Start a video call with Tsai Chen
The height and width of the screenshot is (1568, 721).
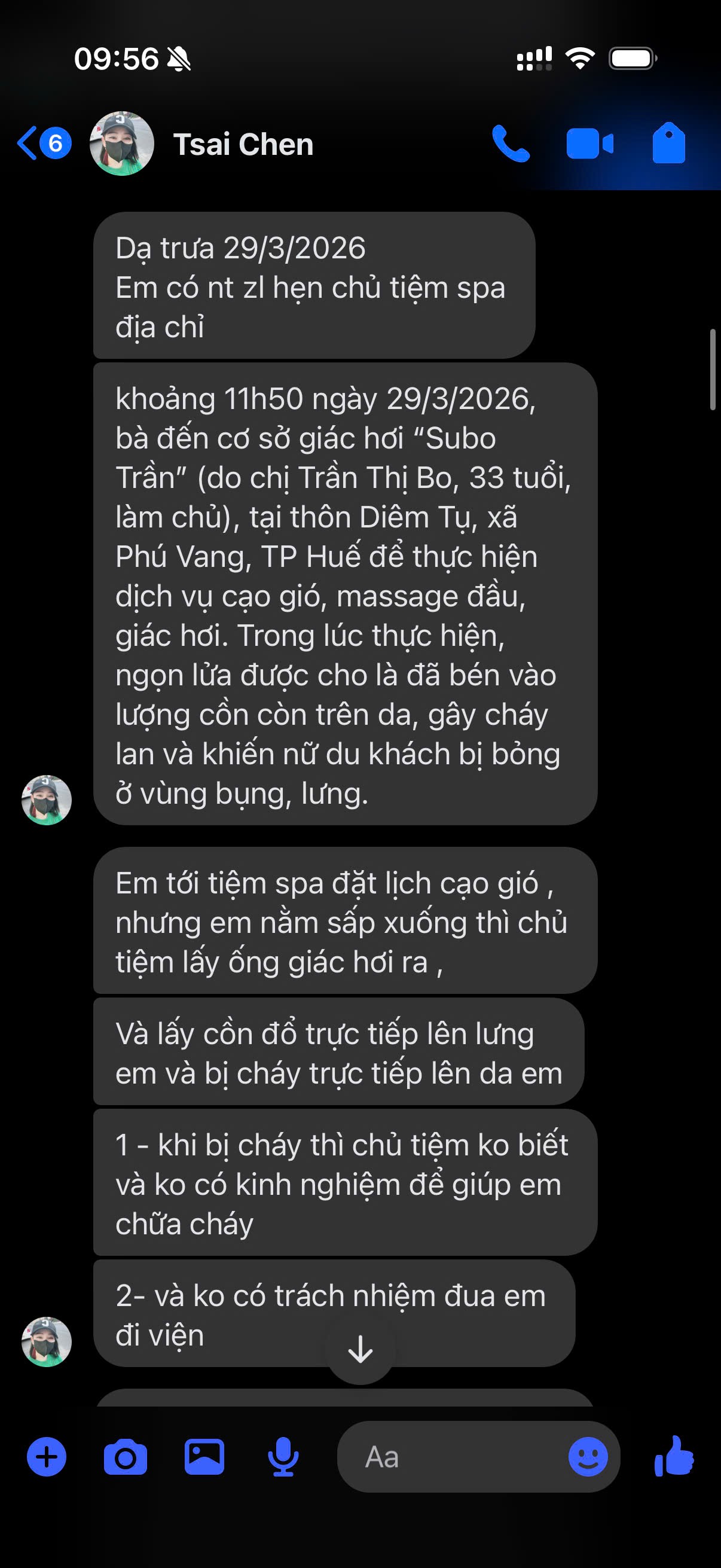pos(589,144)
